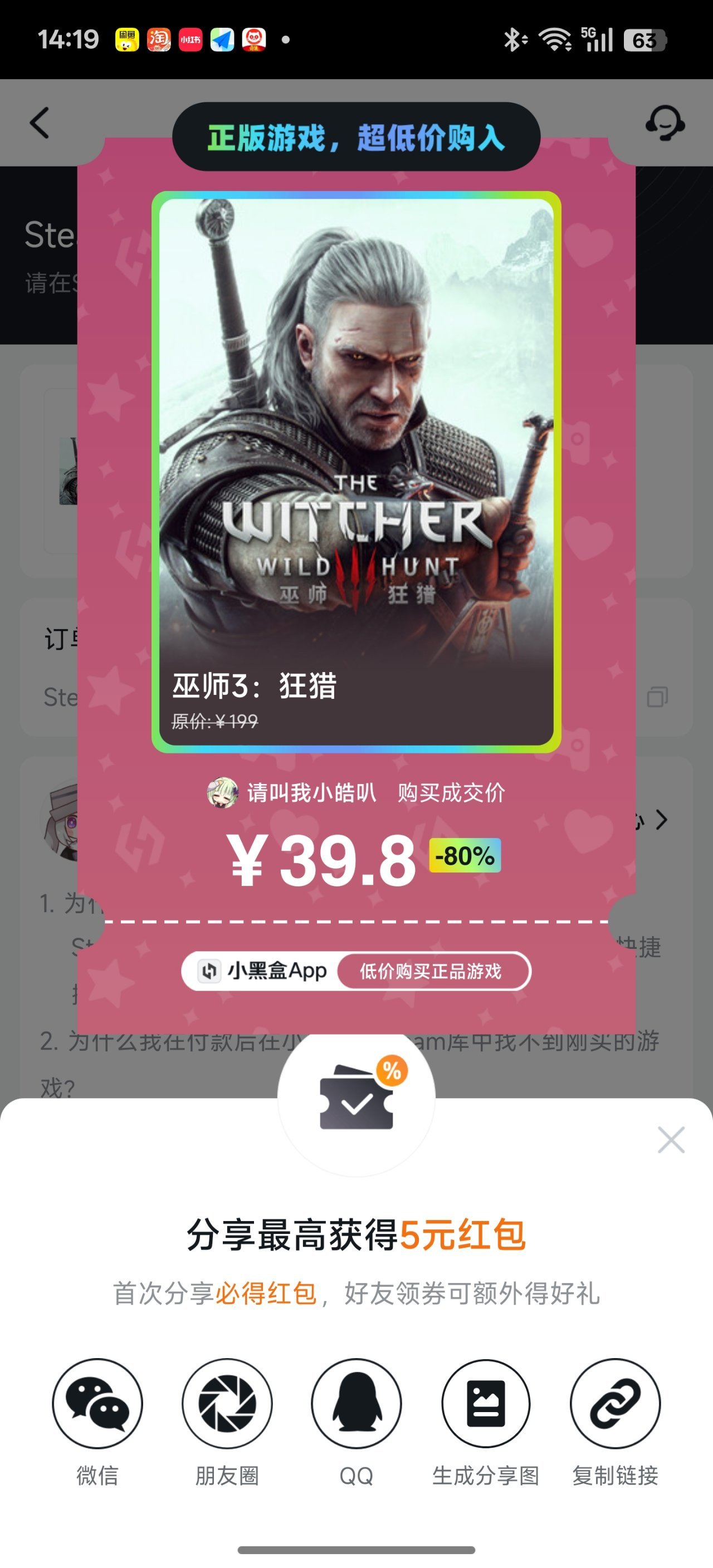The height and width of the screenshot is (1568, 713).
Task: Share via QQ
Action: click(x=356, y=1403)
